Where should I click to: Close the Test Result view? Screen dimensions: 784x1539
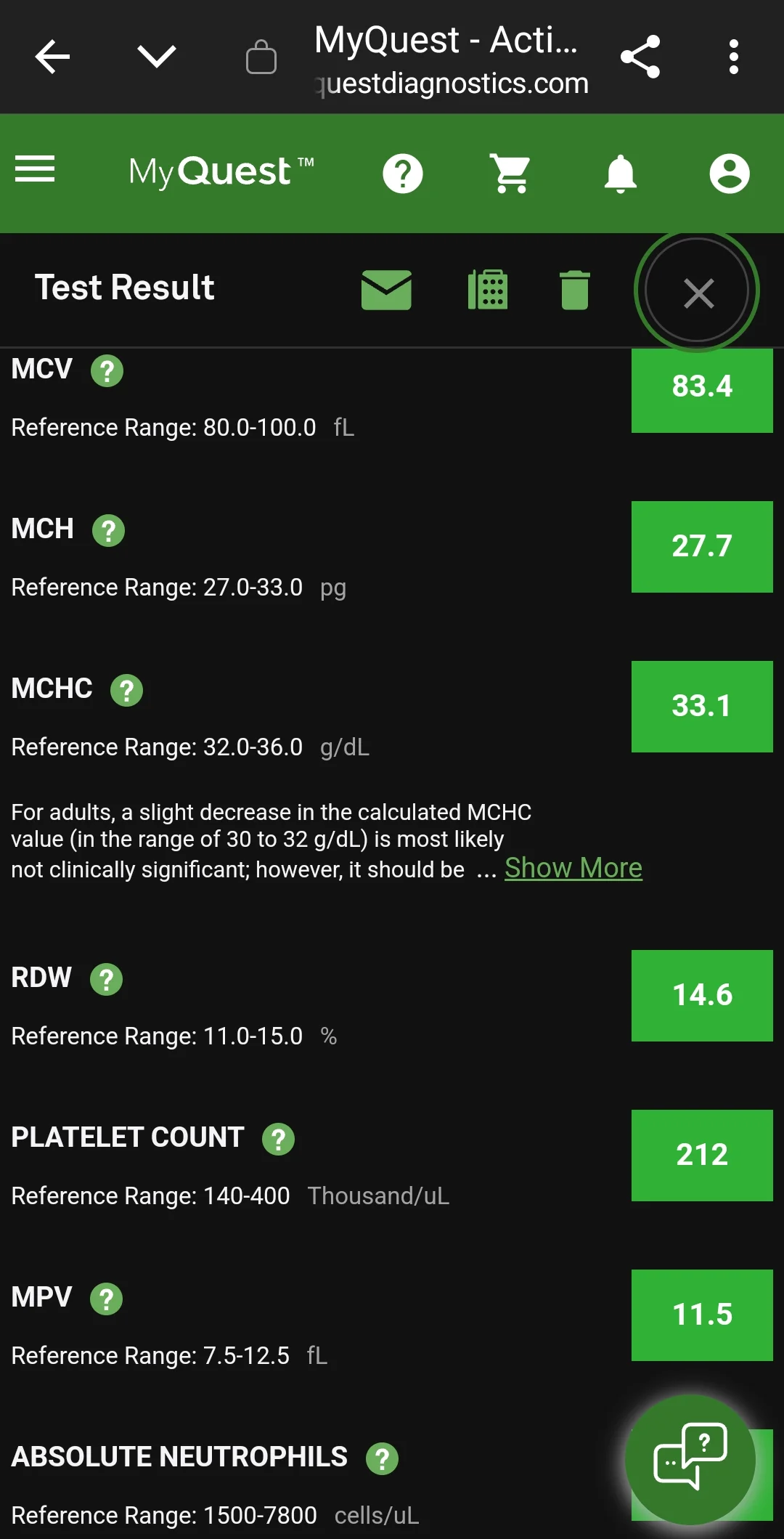[x=698, y=293]
